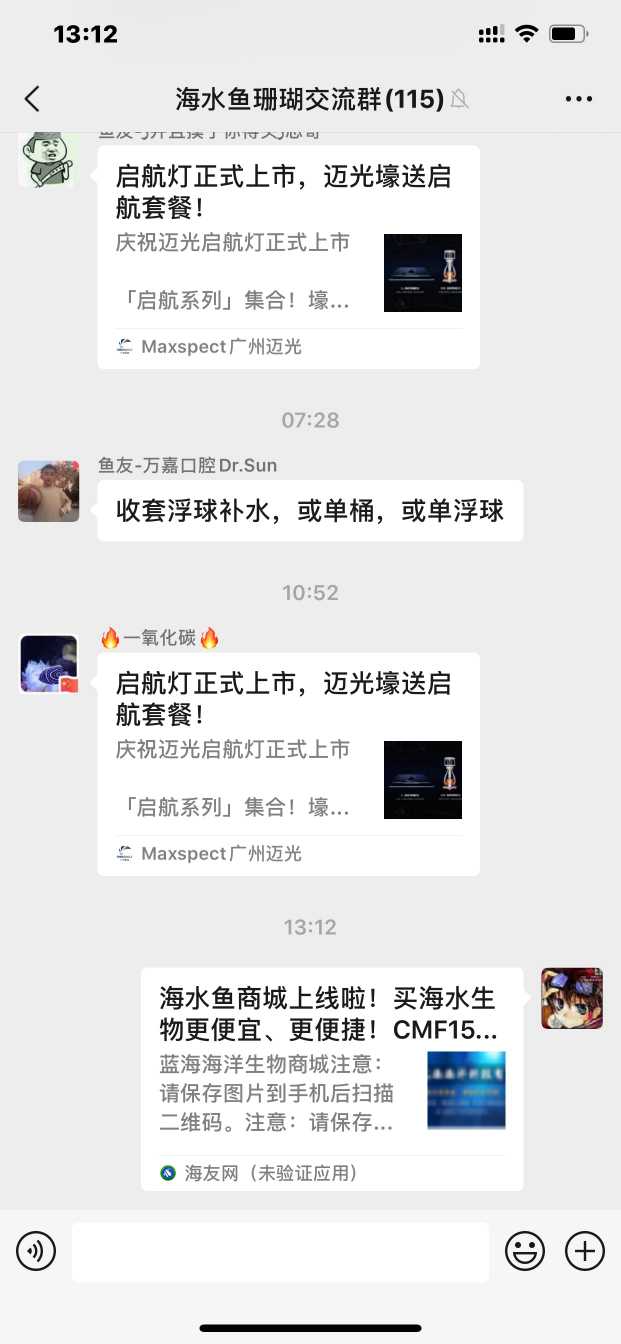Image resolution: width=621 pixels, height=1344 pixels.
Task: Focus the message text field
Action: tap(280, 1251)
